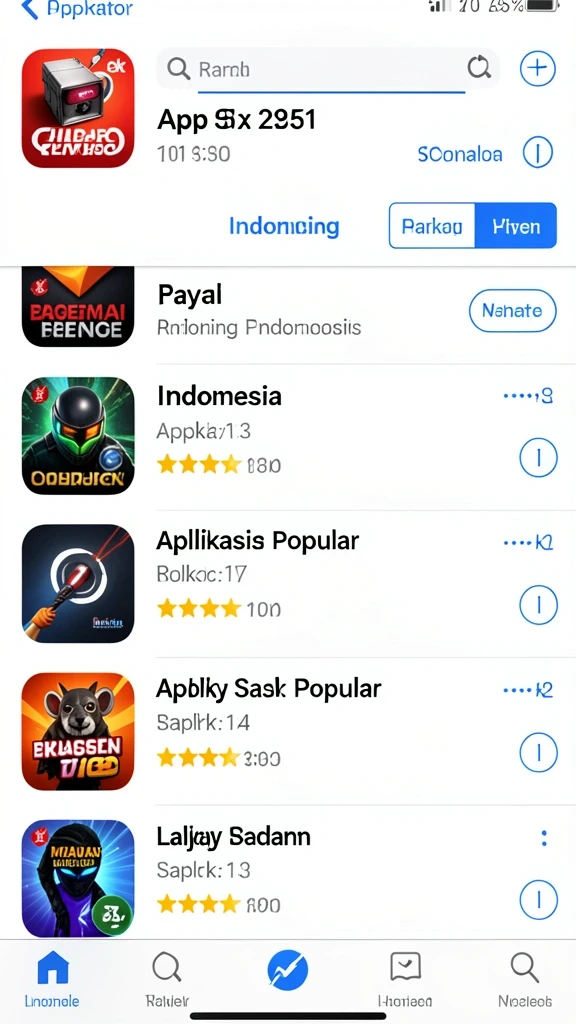The width and height of the screenshot is (576, 1024).
Task: Open the Apllikasis Popular app row
Action: pyautogui.click(x=288, y=584)
